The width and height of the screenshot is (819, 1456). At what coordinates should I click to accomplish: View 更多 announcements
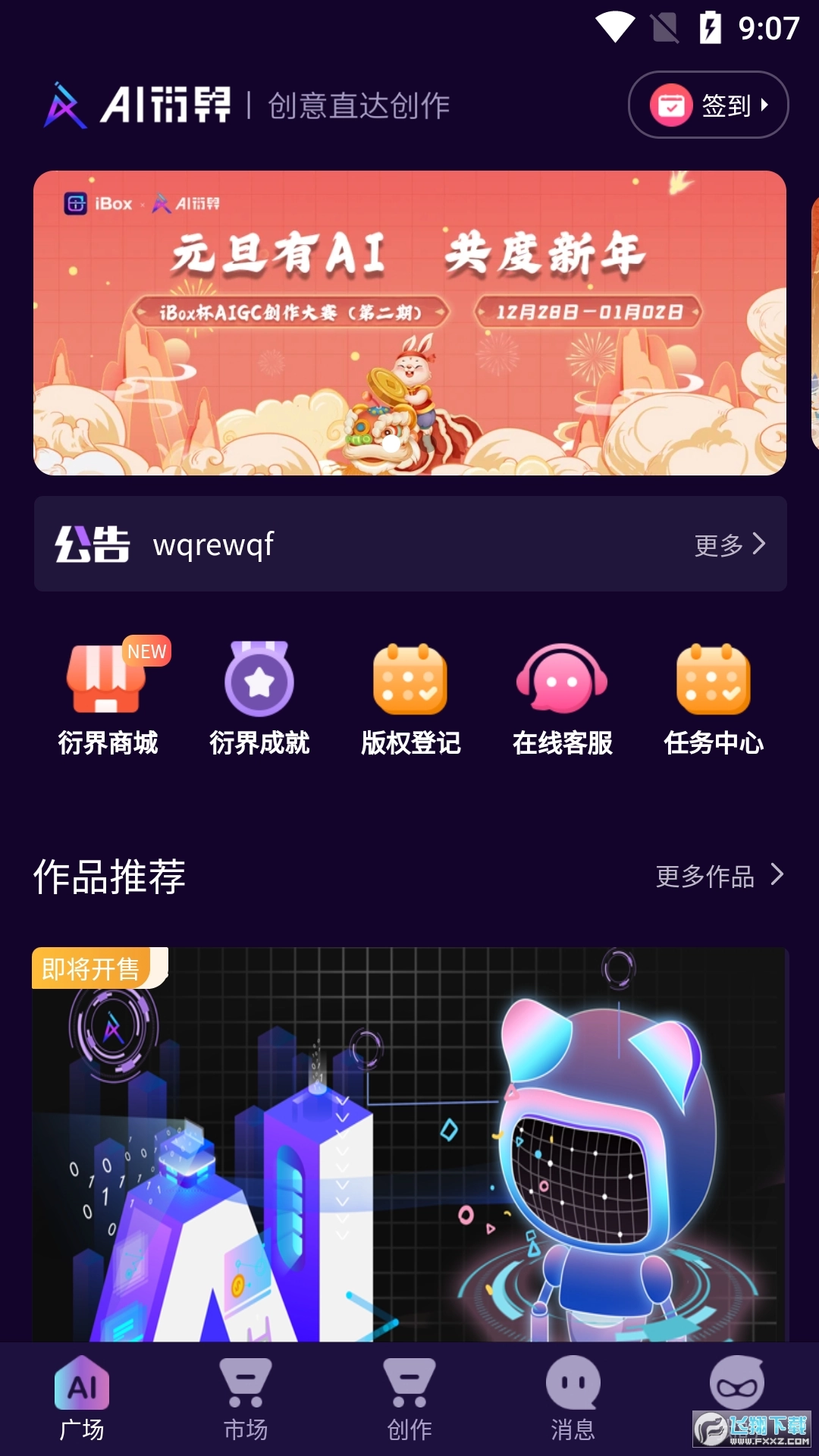(x=730, y=544)
